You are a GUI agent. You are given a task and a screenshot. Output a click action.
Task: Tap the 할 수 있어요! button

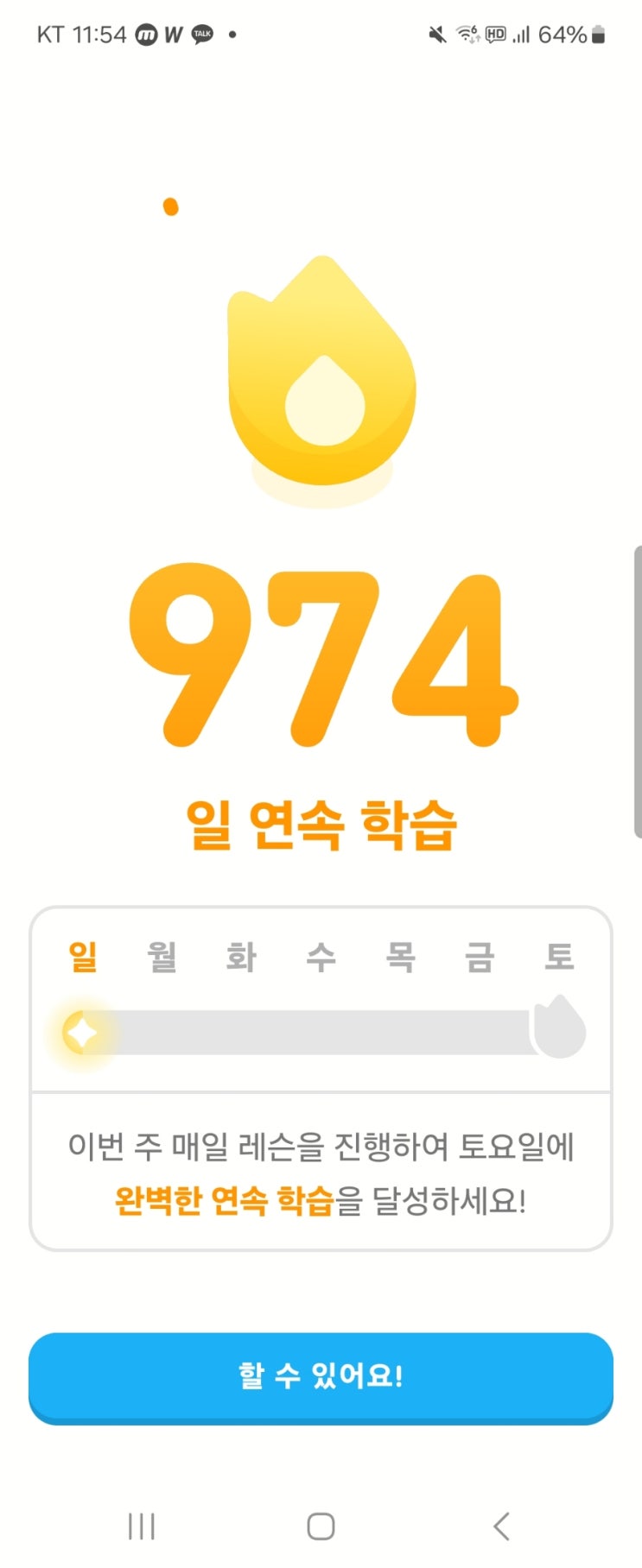point(321,1376)
